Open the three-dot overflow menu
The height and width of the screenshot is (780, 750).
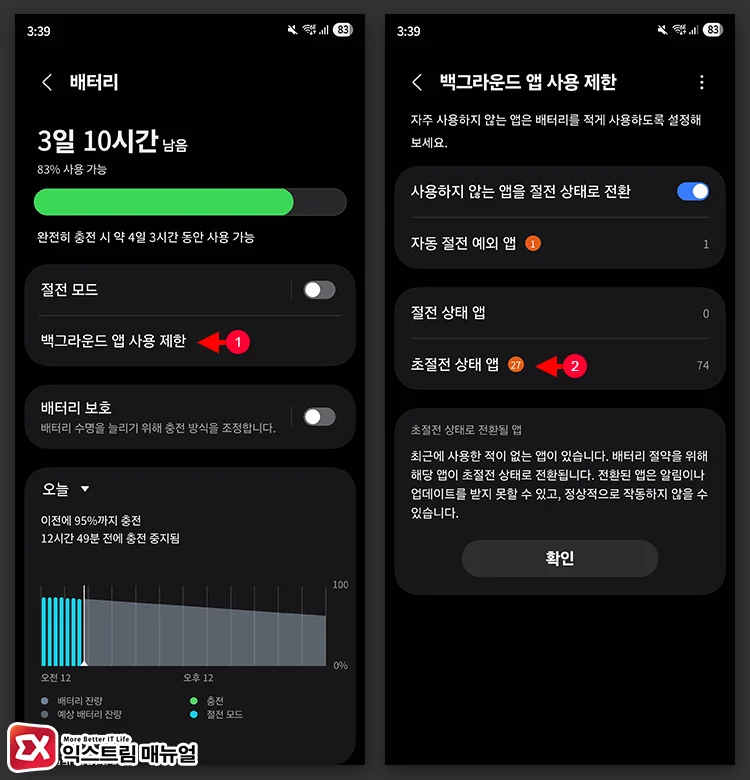[x=701, y=82]
